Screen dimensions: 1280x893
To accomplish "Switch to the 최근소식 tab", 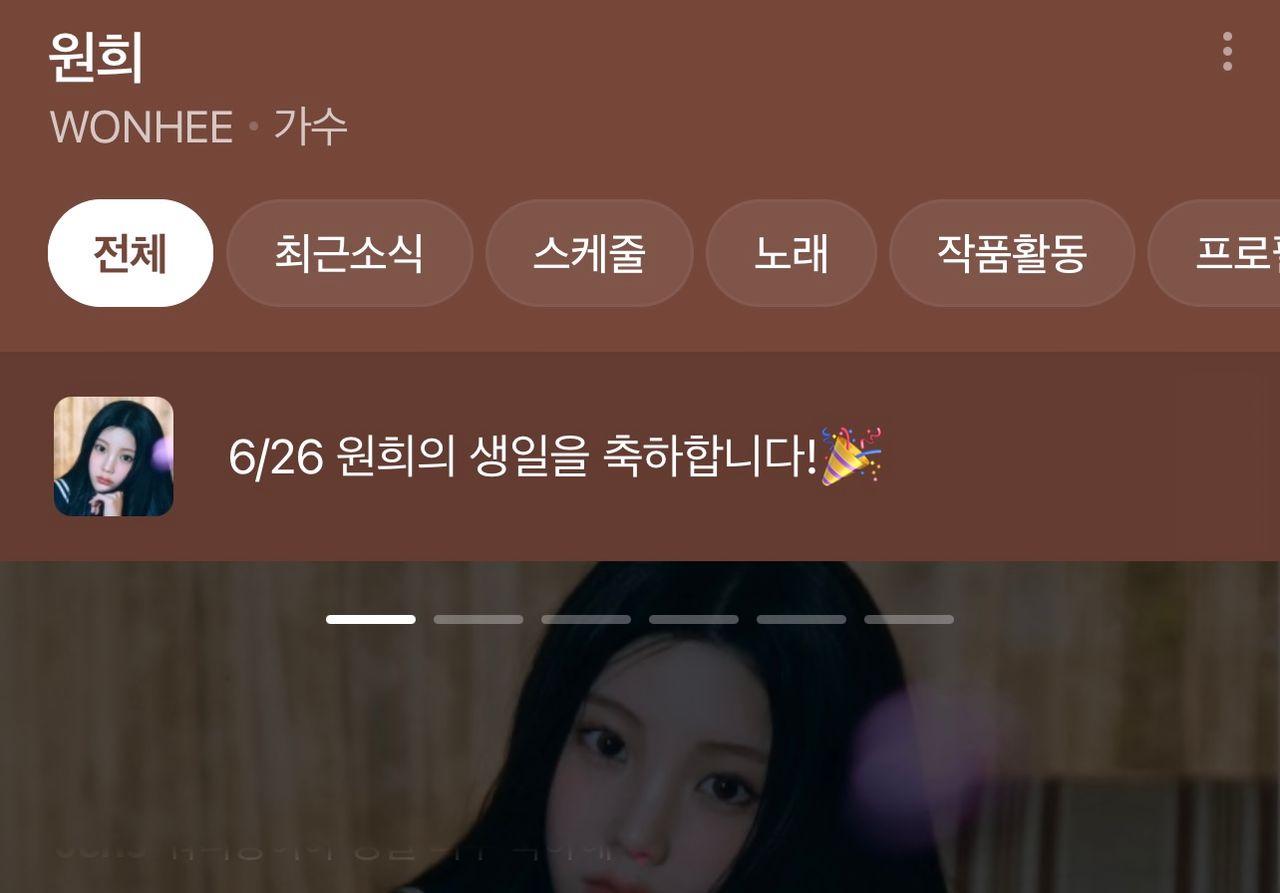I will point(349,253).
